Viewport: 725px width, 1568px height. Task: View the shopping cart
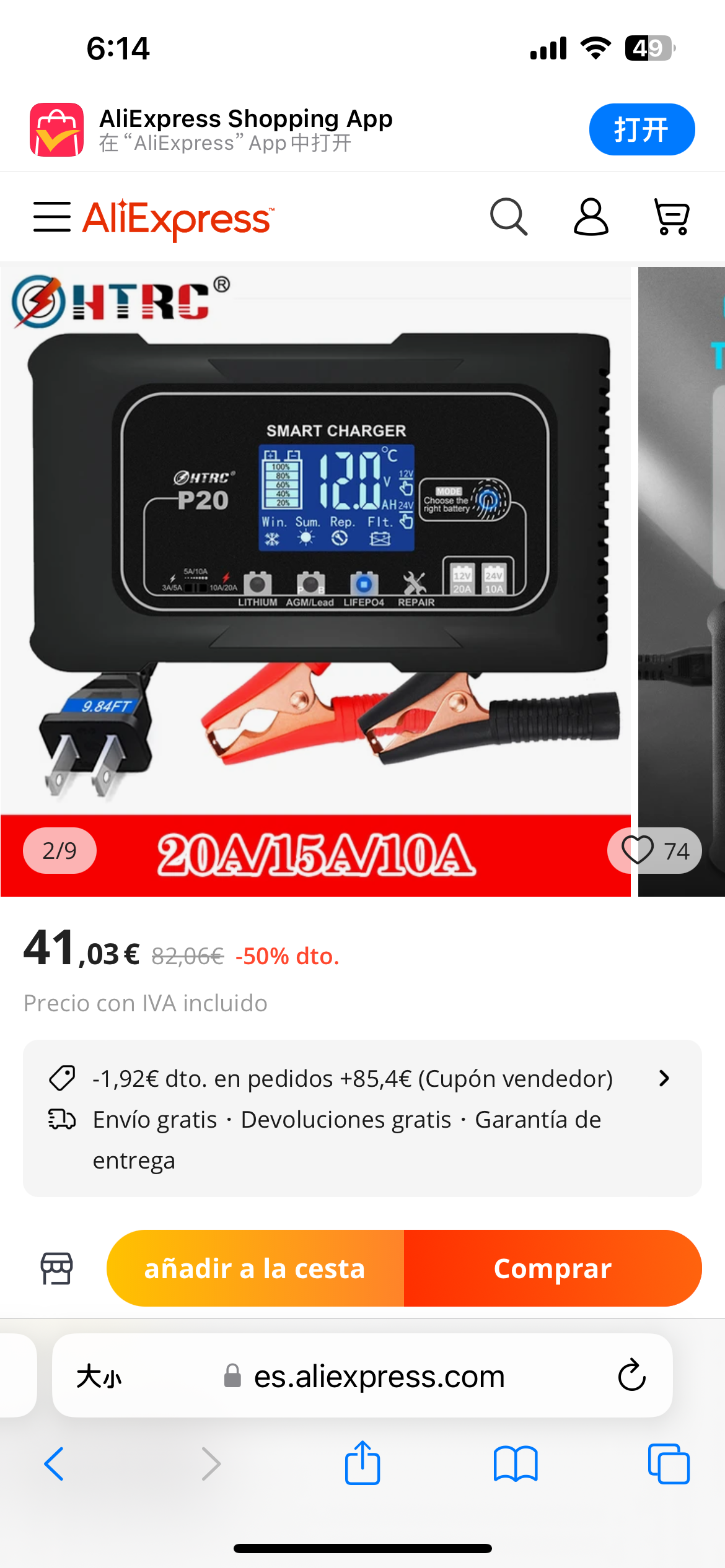672,217
